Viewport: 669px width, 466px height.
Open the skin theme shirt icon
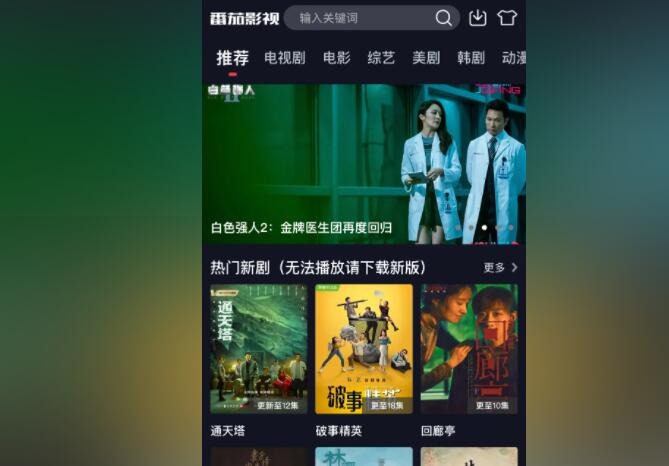tap(507, 18)
